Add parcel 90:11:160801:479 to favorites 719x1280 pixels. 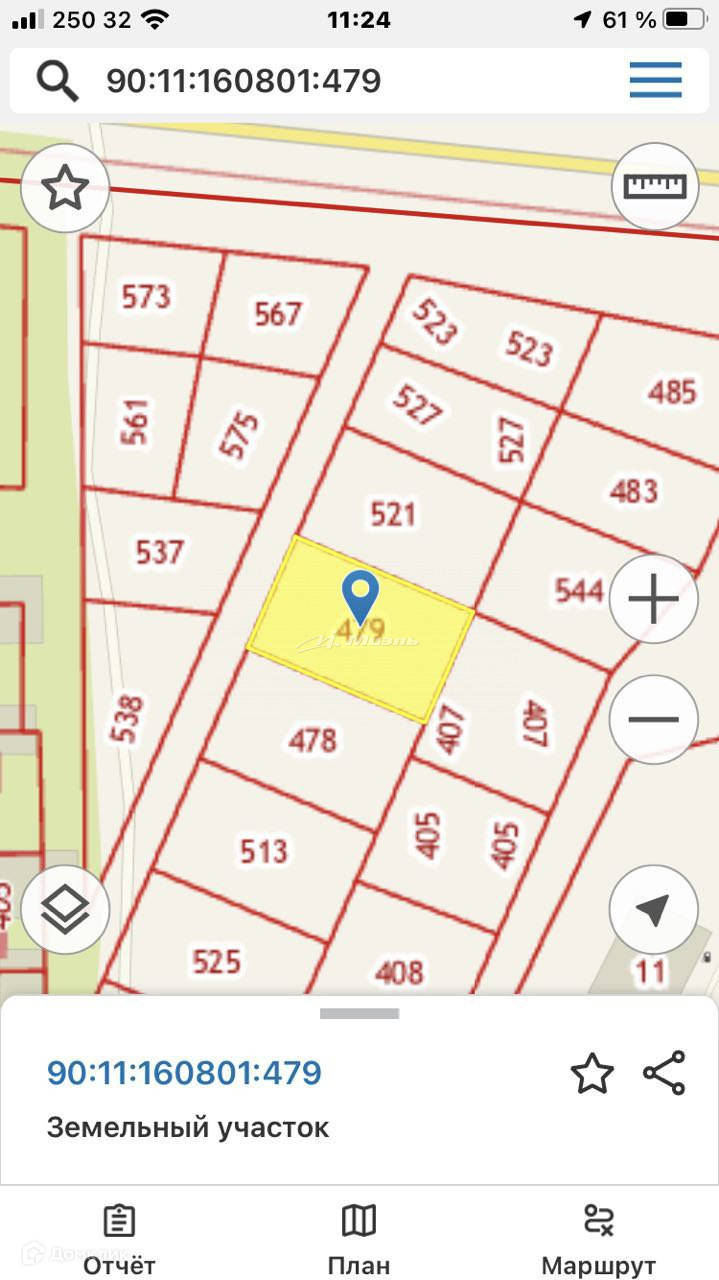[x=592, y=1073]
